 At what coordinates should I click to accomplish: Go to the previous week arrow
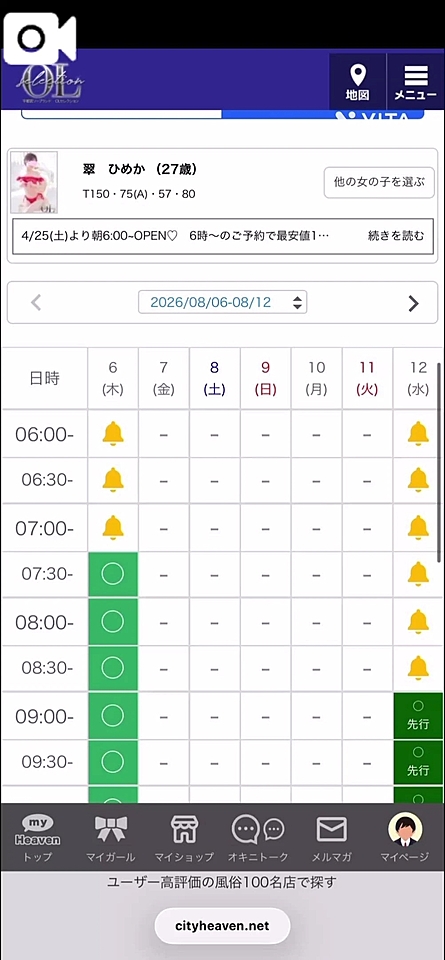pyautogui.click(x=36, y=302)
